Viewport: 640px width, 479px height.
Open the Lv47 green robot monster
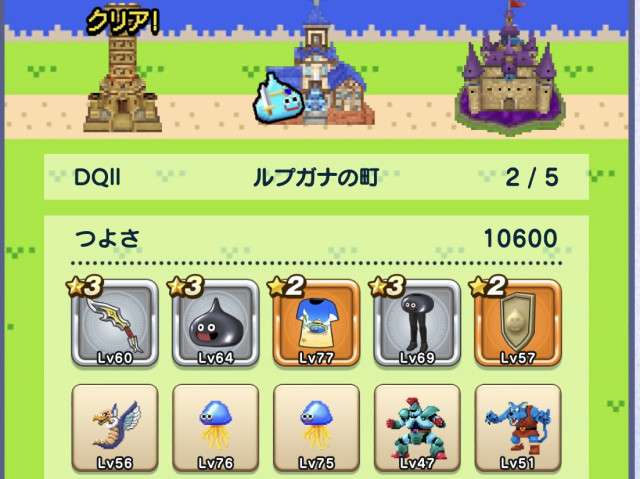tap(417, 428)
